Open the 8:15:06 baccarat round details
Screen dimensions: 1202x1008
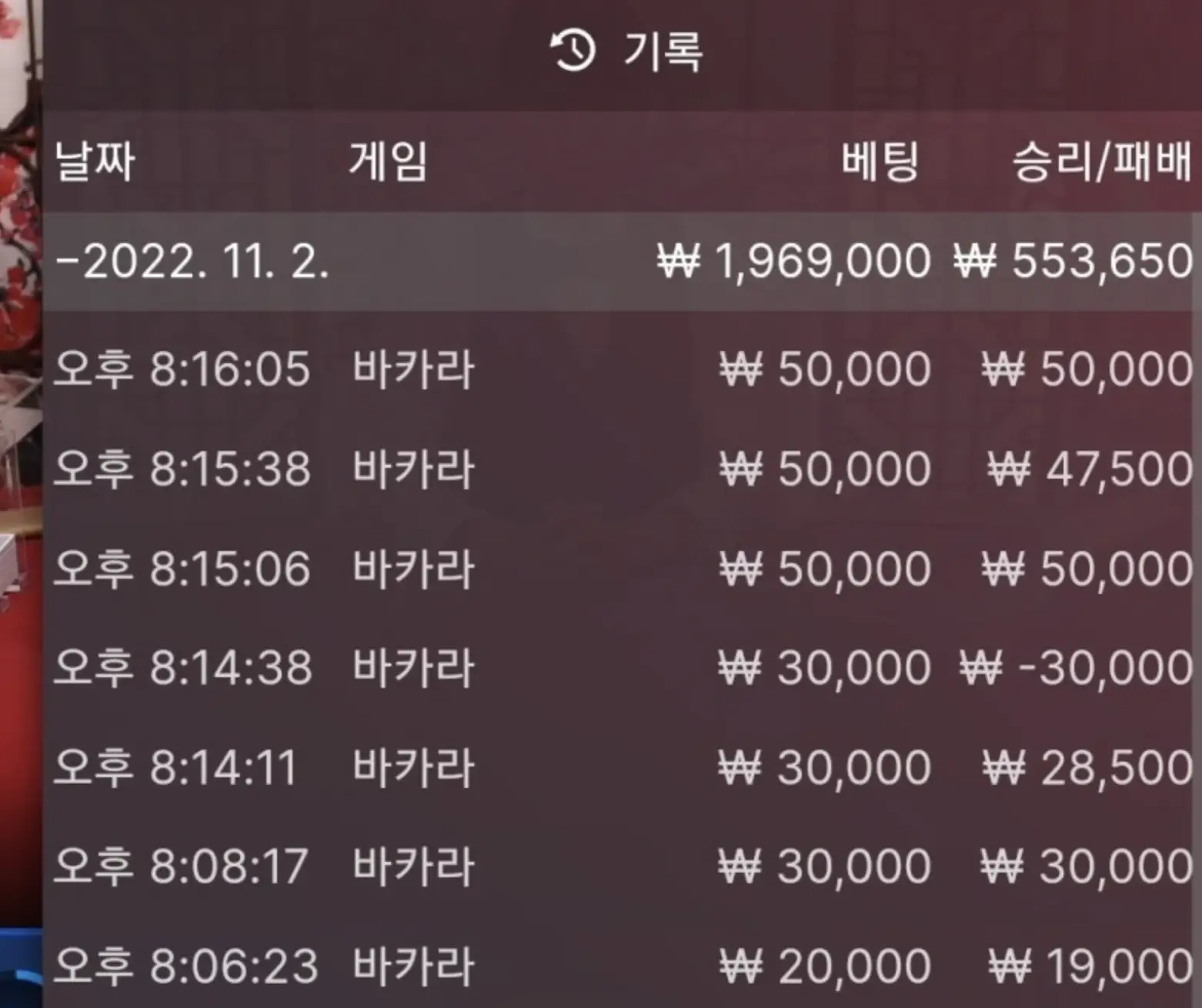[x=616, y=569]
